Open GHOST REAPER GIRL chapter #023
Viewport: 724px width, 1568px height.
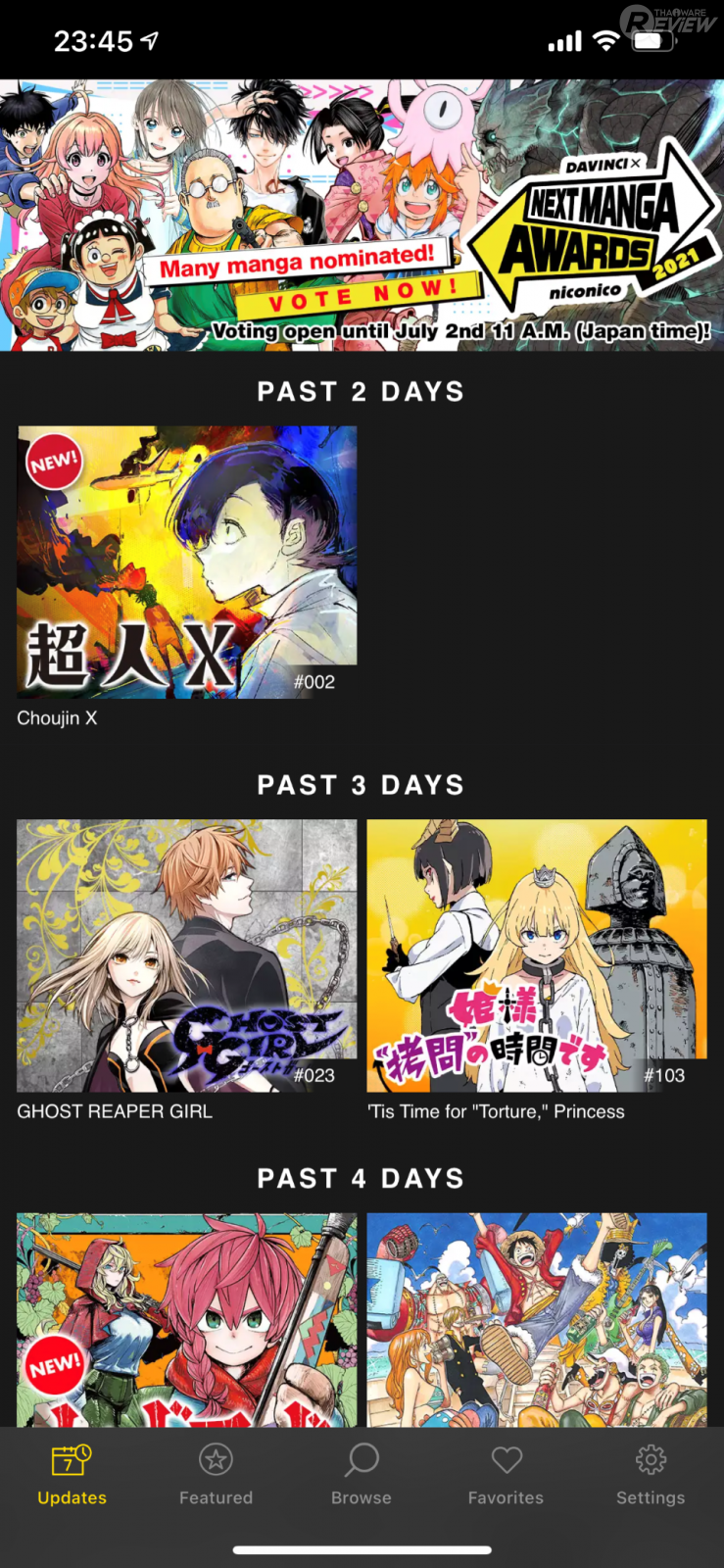pos(187,955)
